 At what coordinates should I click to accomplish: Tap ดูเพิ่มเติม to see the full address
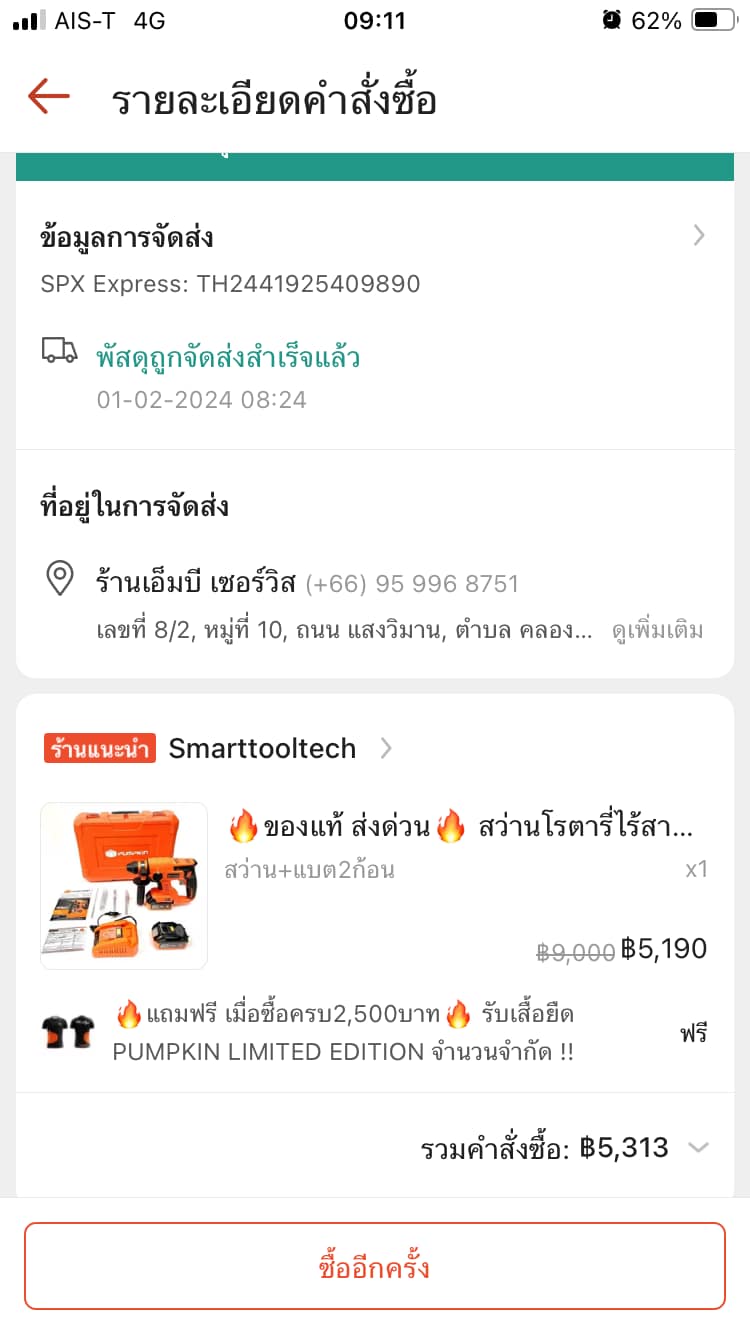pyautogui.click(x=657, y=631)
